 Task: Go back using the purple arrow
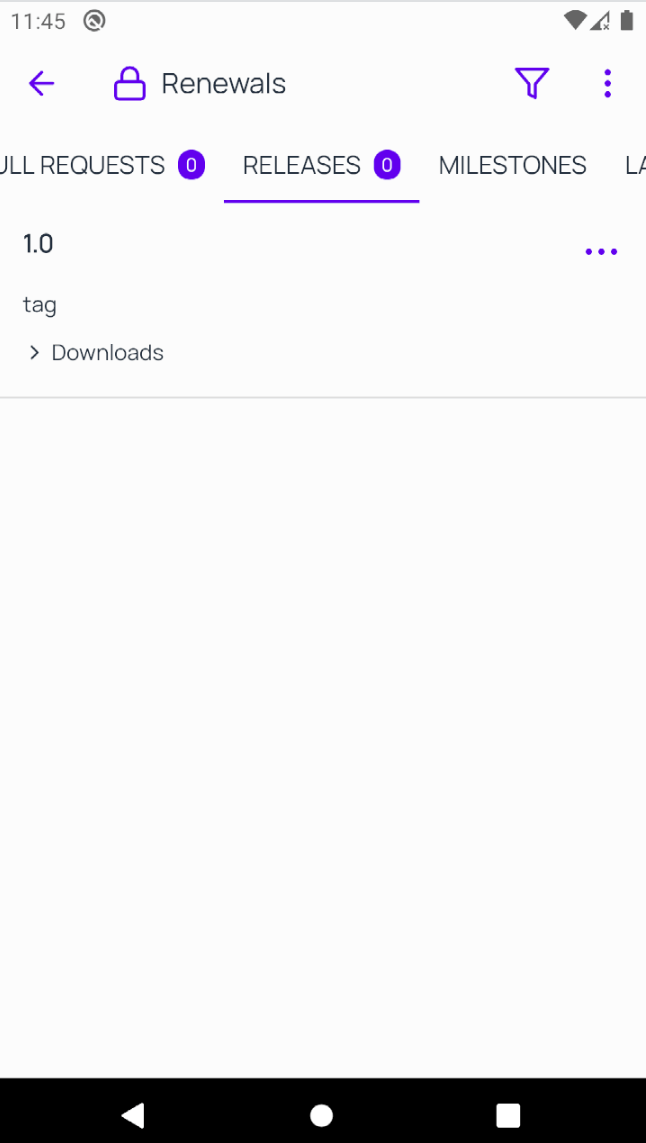(42, 84)
